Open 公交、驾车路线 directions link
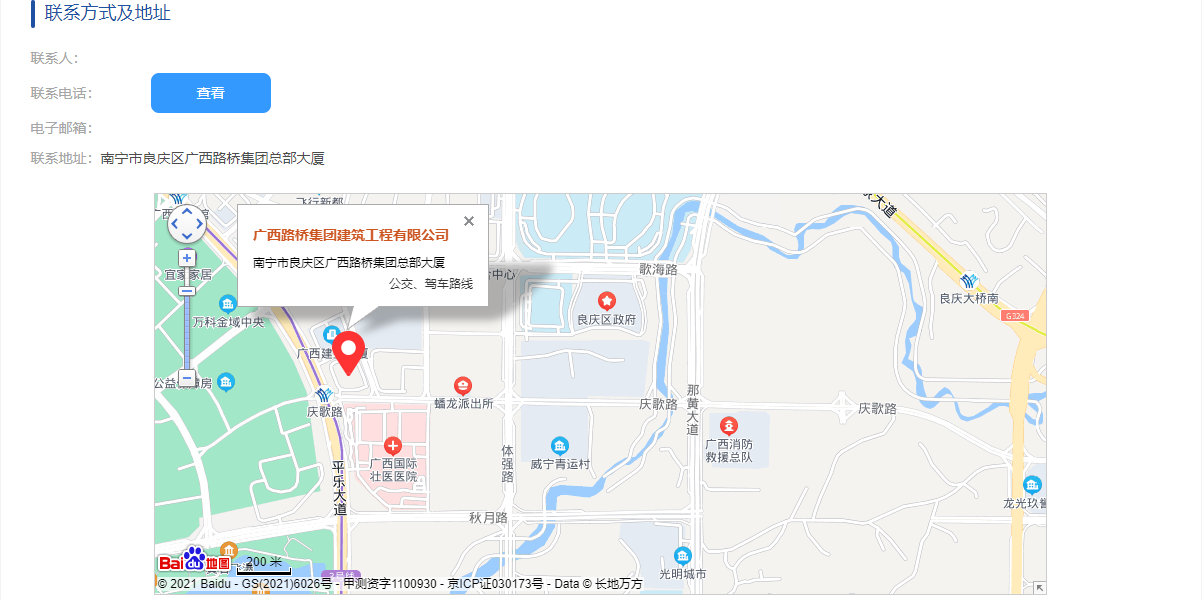 point(430,284)
